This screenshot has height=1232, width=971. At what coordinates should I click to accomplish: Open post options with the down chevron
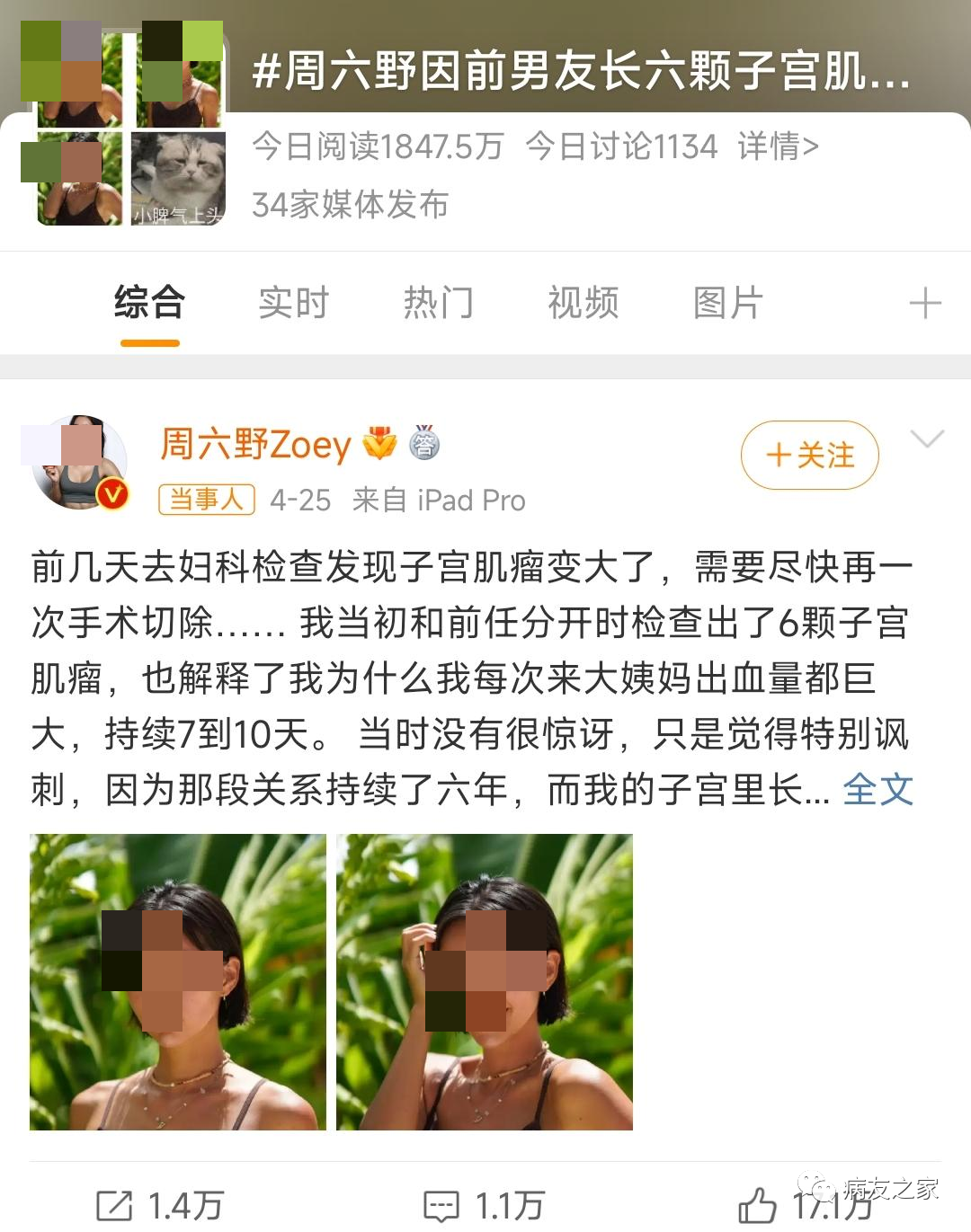click(x=927, y=439)
